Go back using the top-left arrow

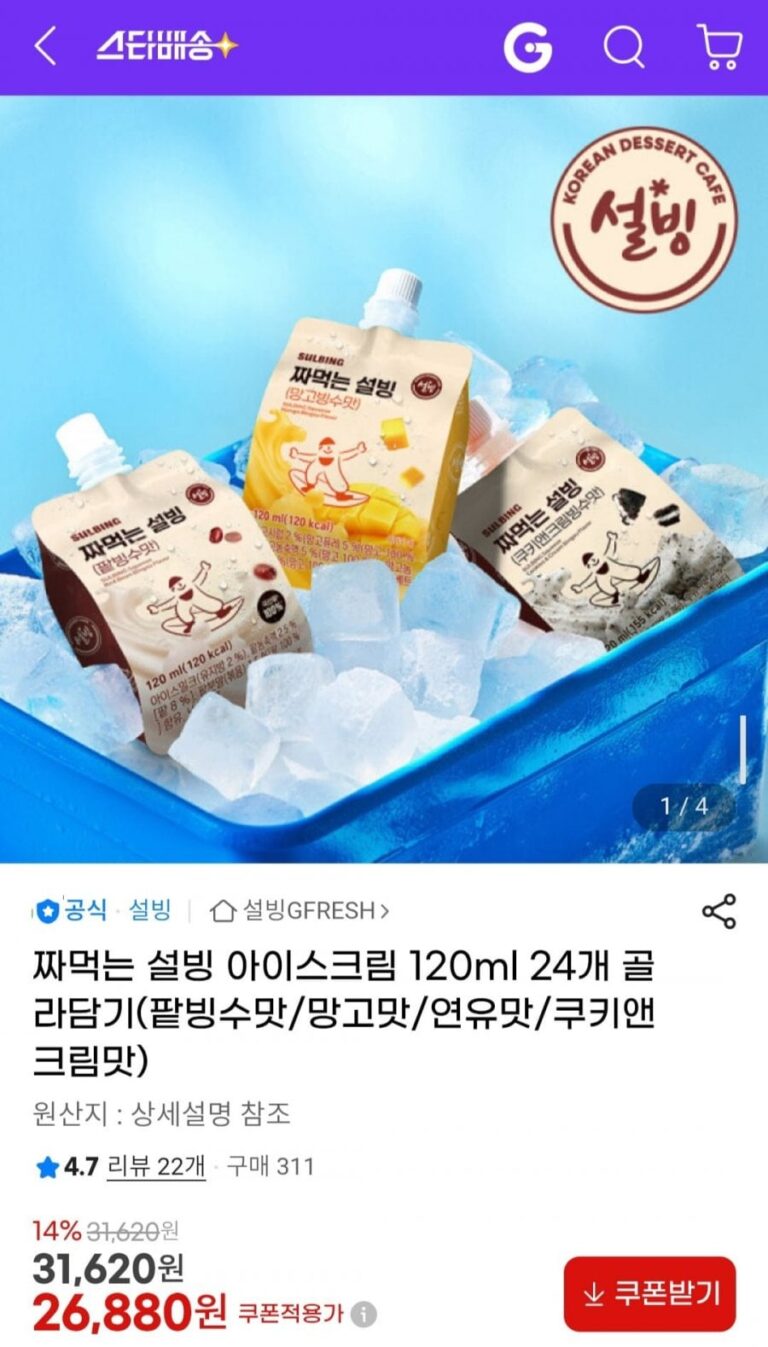pyautogui.click(x=45, y=47)
